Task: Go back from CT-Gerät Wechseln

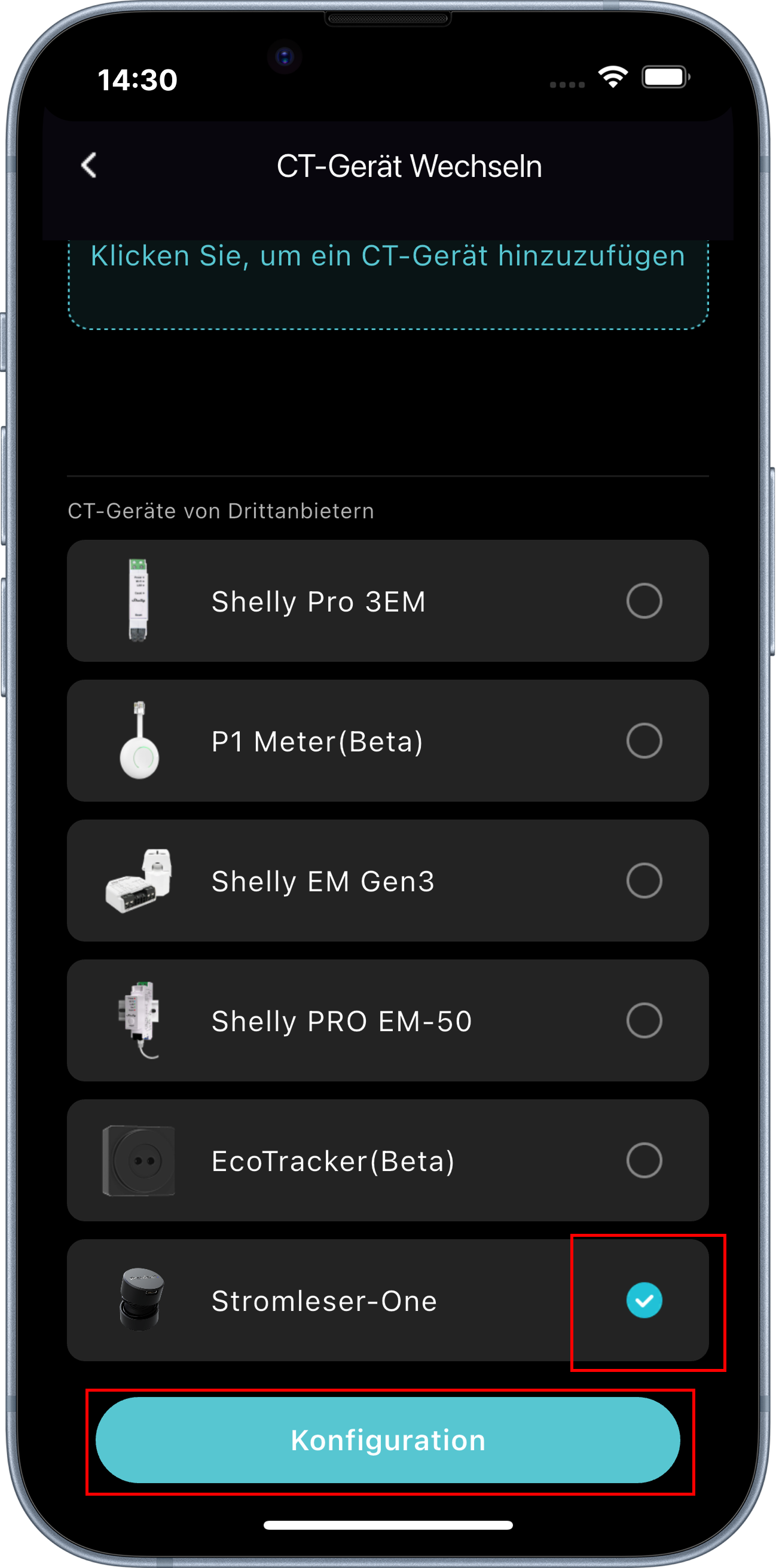Action: (89, 166)
